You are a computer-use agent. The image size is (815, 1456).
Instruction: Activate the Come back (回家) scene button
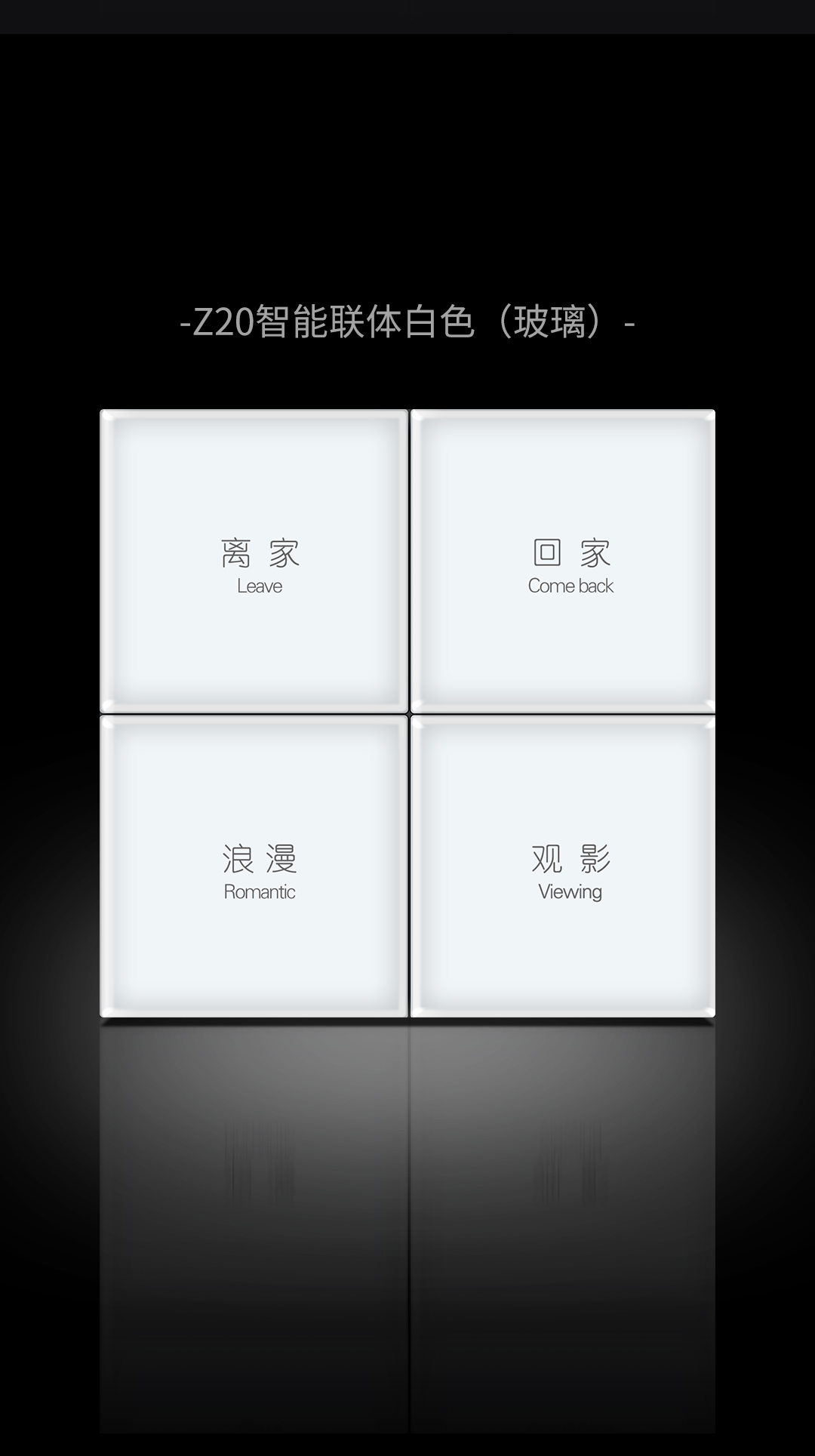click(563, 562)
